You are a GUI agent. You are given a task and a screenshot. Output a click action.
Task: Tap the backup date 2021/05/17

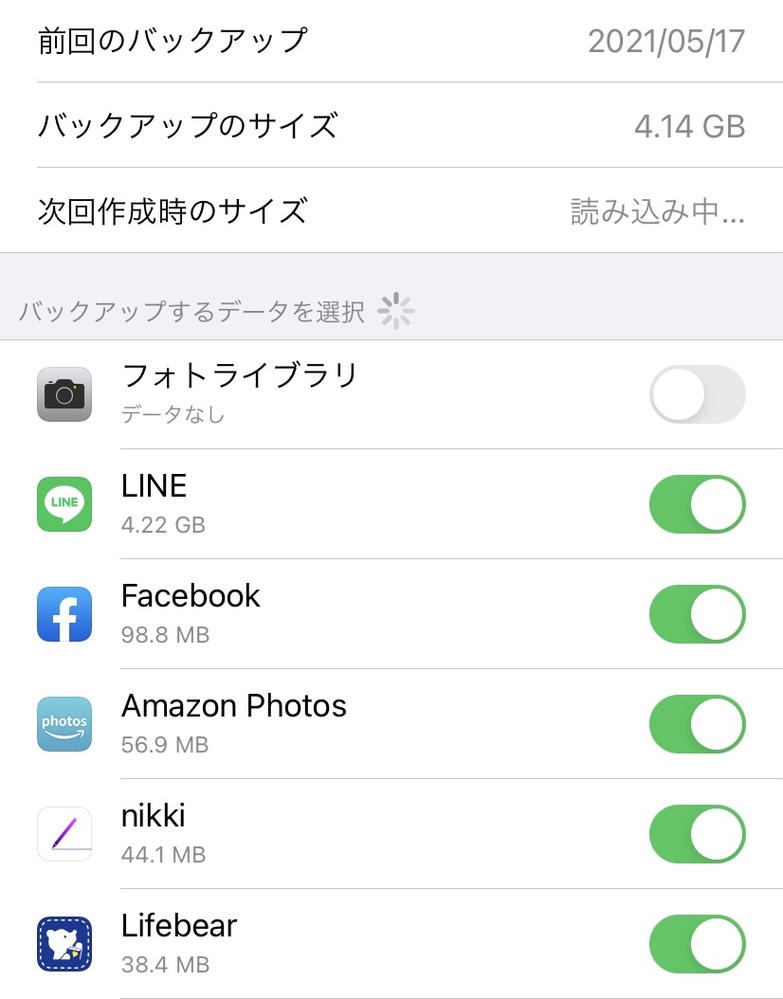[666, 41]
